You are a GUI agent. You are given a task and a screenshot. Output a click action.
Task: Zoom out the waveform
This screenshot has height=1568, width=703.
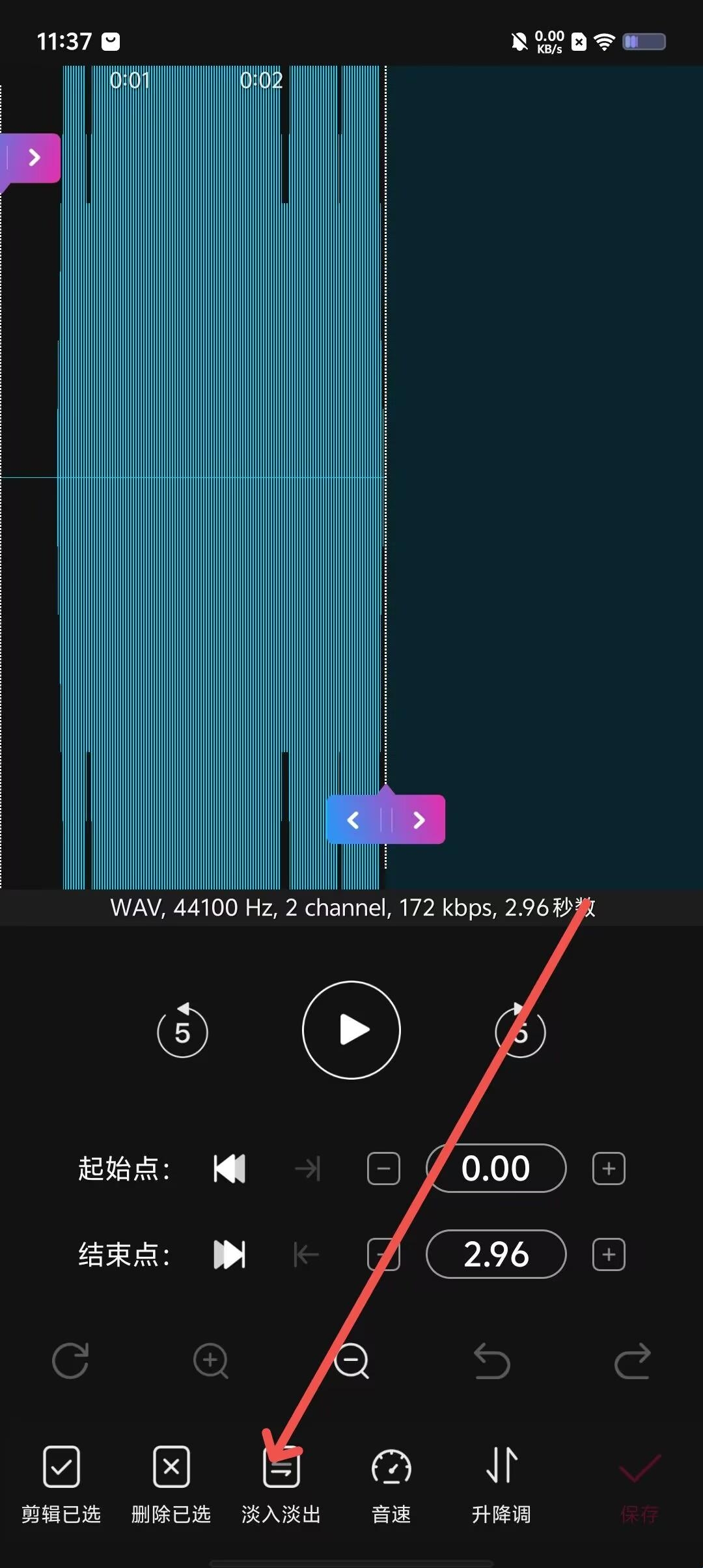click(351, 1360)
